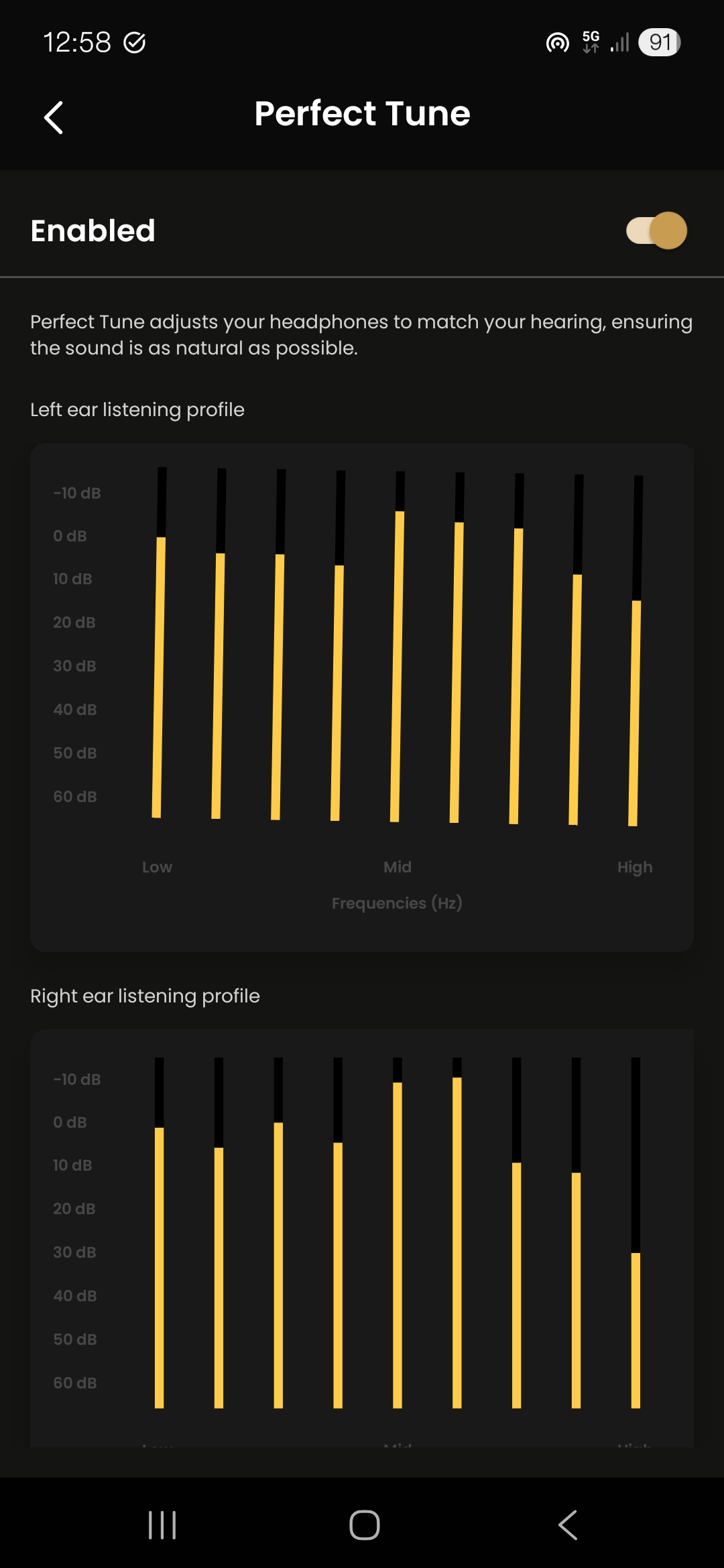This screenshot has width=724, height=1568.
Task: Open recent apps from navigation bar
Action: tap(162, 1525)
